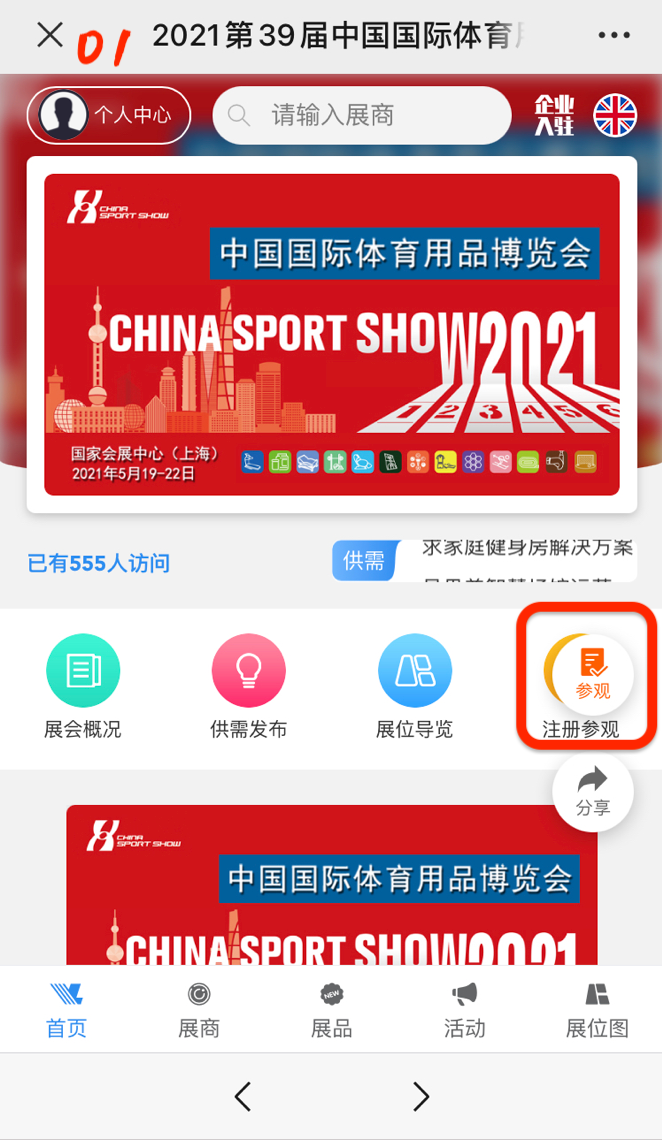This screenshot has width=662, height=1140.
Task: Tap the floating 参观 visit button
Action: tap(593, 675)
